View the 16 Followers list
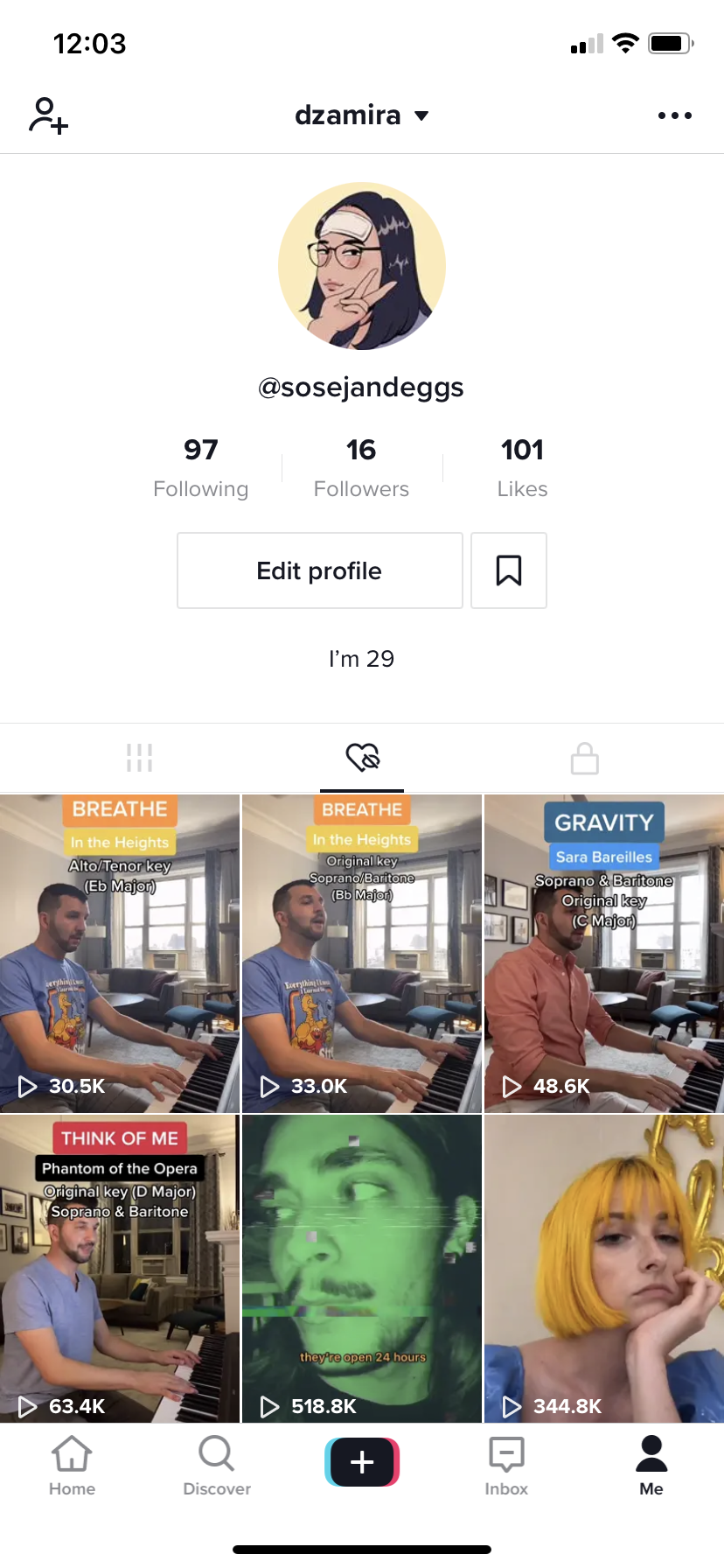Screen dimensions: 724x1568 point(361,467)
